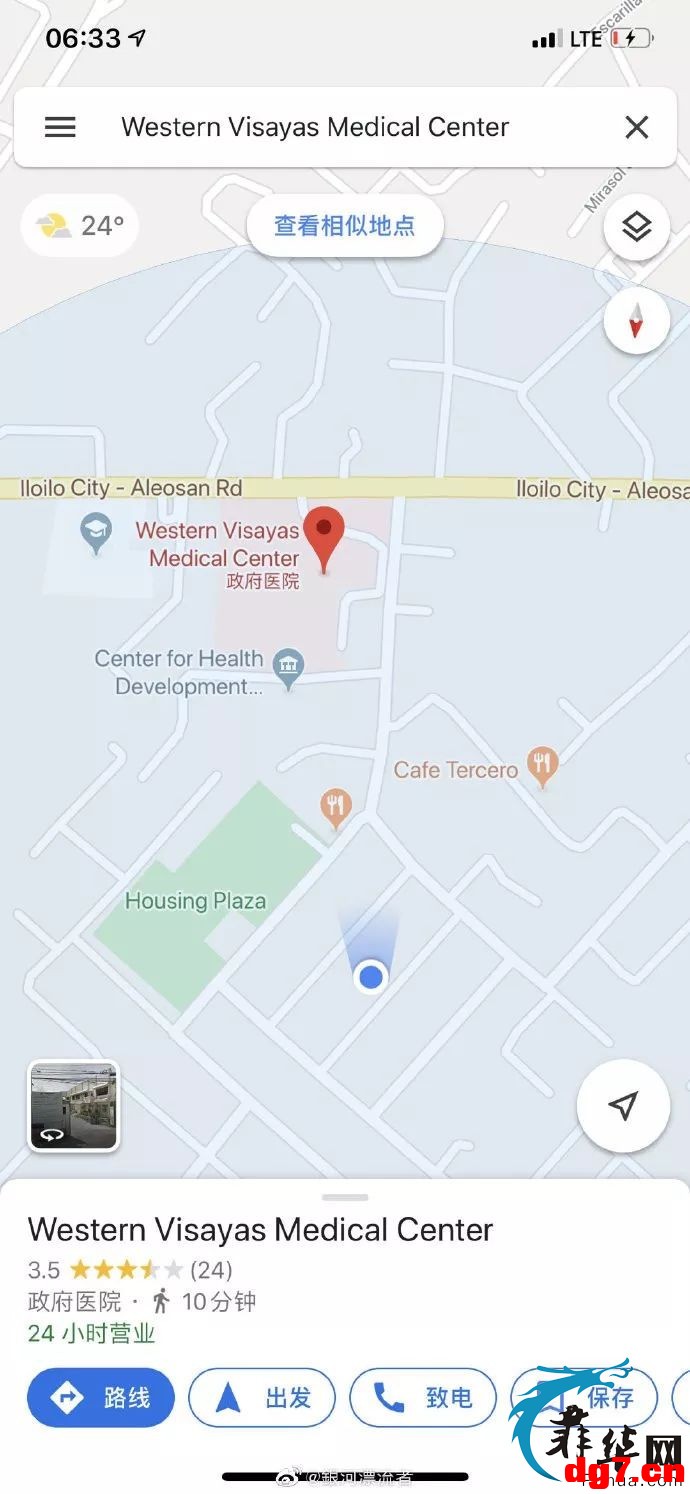Select the Center for Health Development marker
Image resolution: width=690 pixels, height=1494 pixels.
289,669
